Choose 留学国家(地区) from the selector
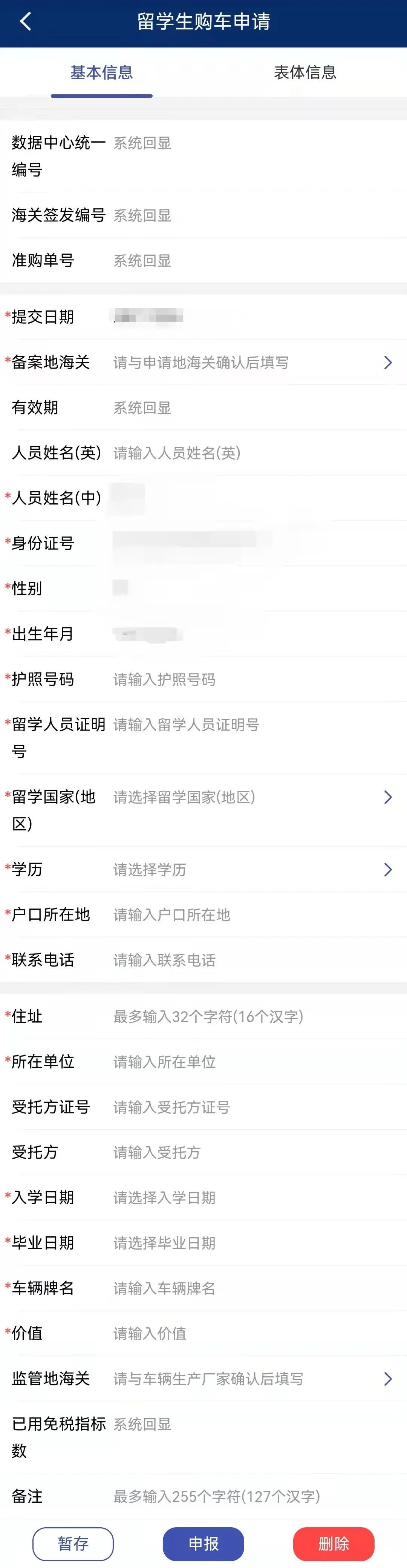This screenshot has width=407, height=1568. pos(203,810)
